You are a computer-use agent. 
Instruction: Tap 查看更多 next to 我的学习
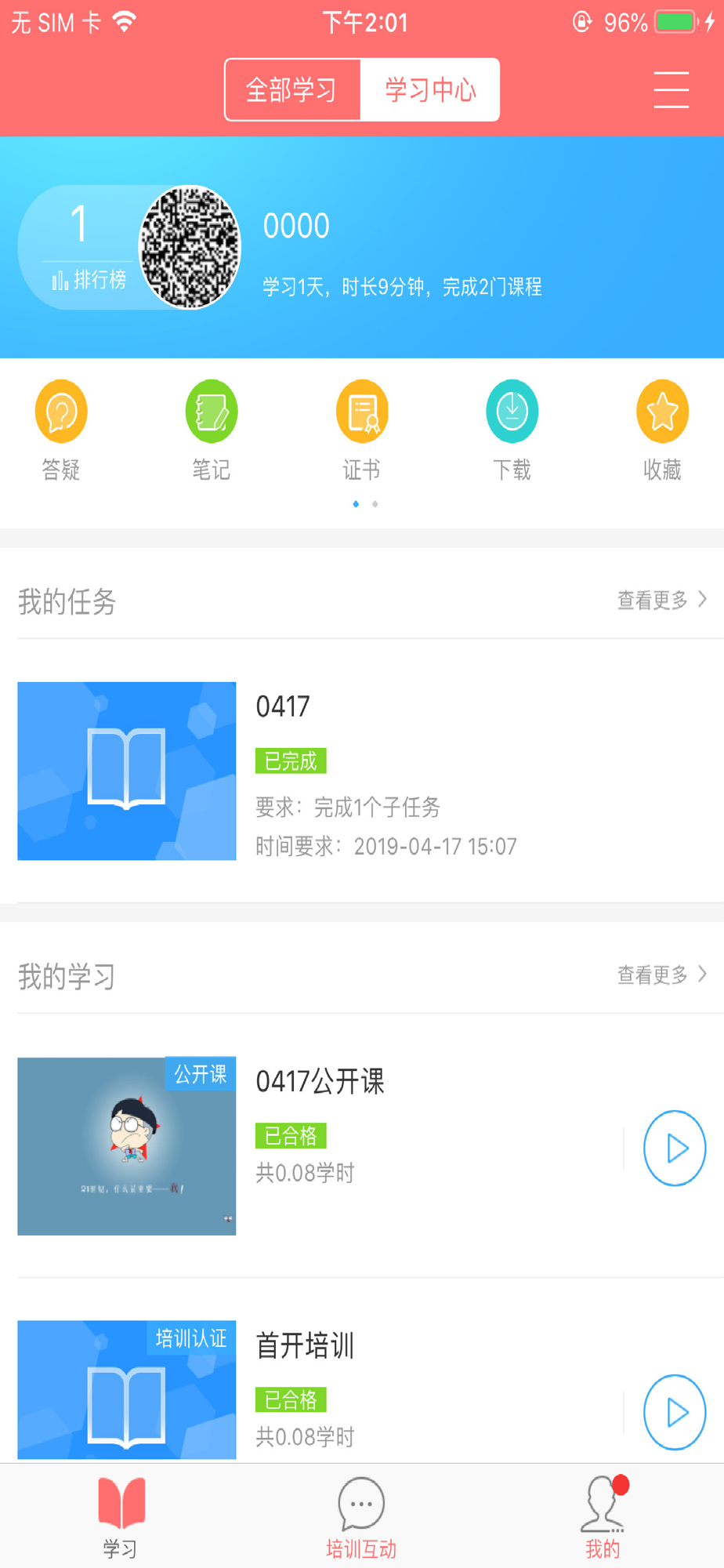pyautogui.click(x=661, y=975)
